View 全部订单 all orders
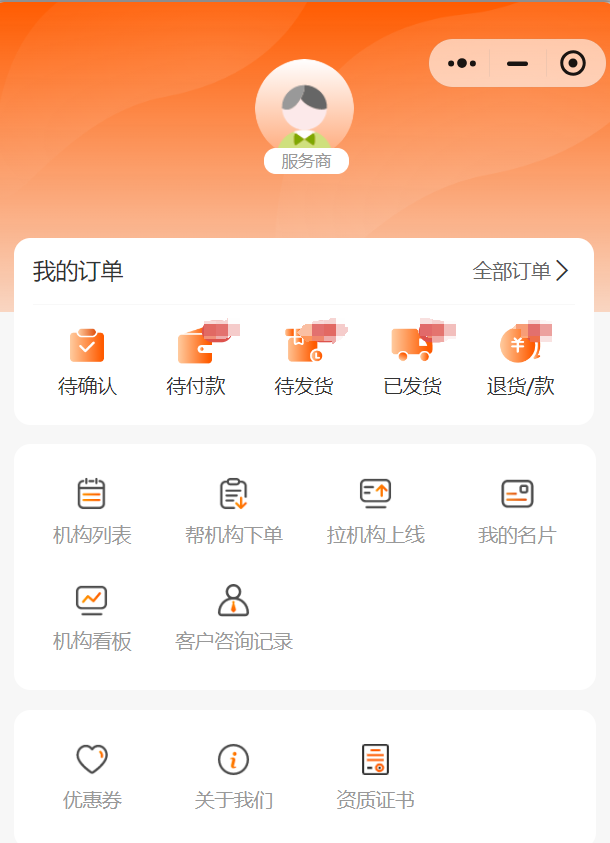Viewport: 610px width, 843px height. pos(520,271)
